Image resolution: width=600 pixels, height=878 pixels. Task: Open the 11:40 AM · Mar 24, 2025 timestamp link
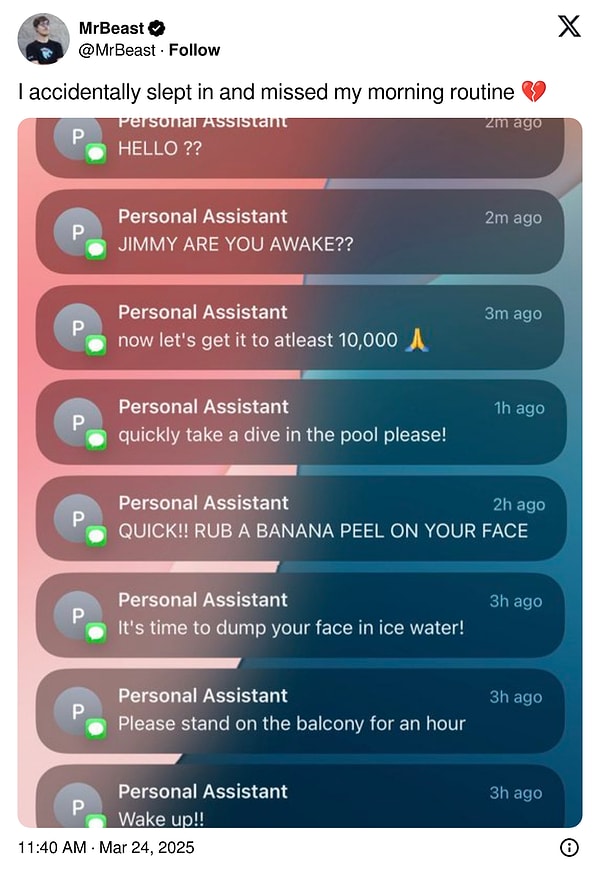pyautogui.click(x=106, y=848)
